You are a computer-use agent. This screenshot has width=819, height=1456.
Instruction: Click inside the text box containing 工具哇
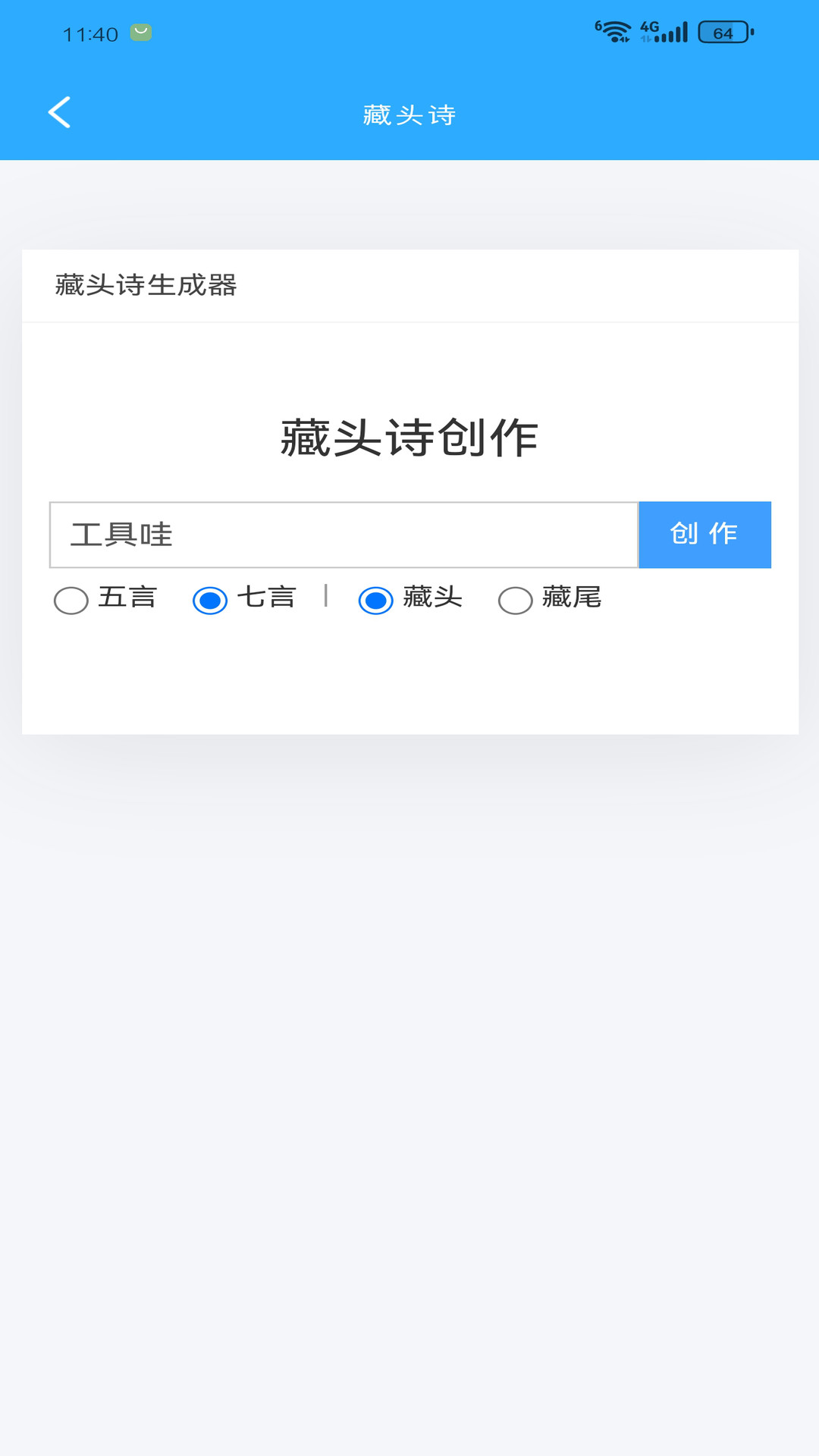341,534
